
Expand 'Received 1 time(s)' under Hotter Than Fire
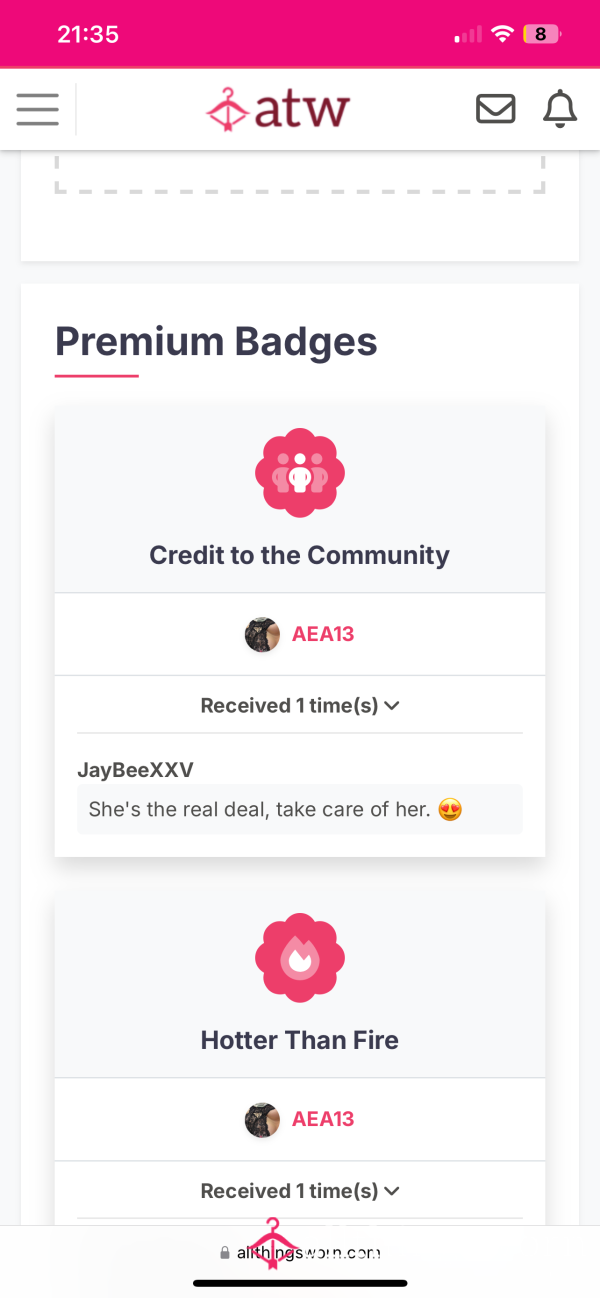tap(300, 1190)
